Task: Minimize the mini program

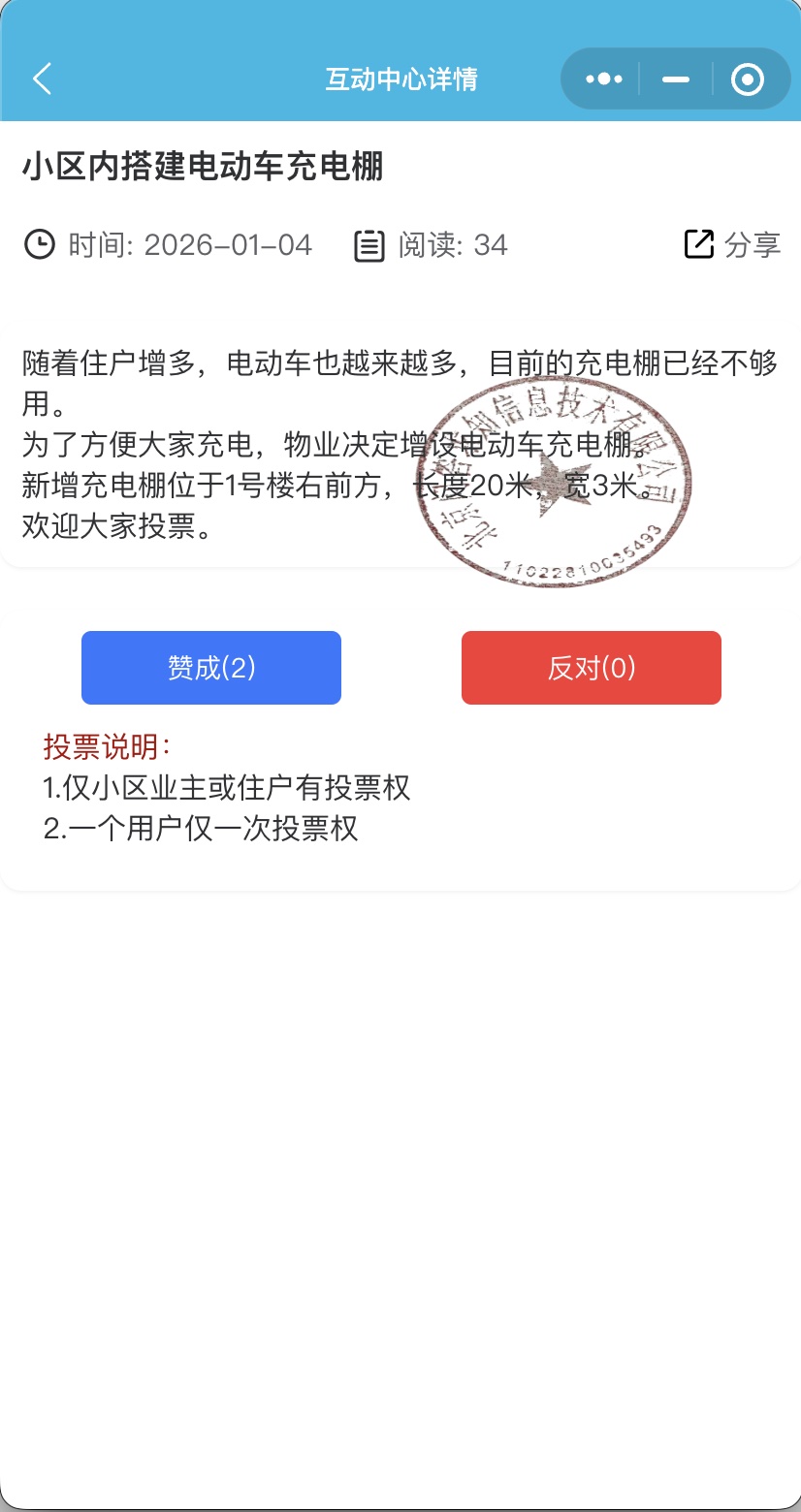Action: click(x=676, y=79)
